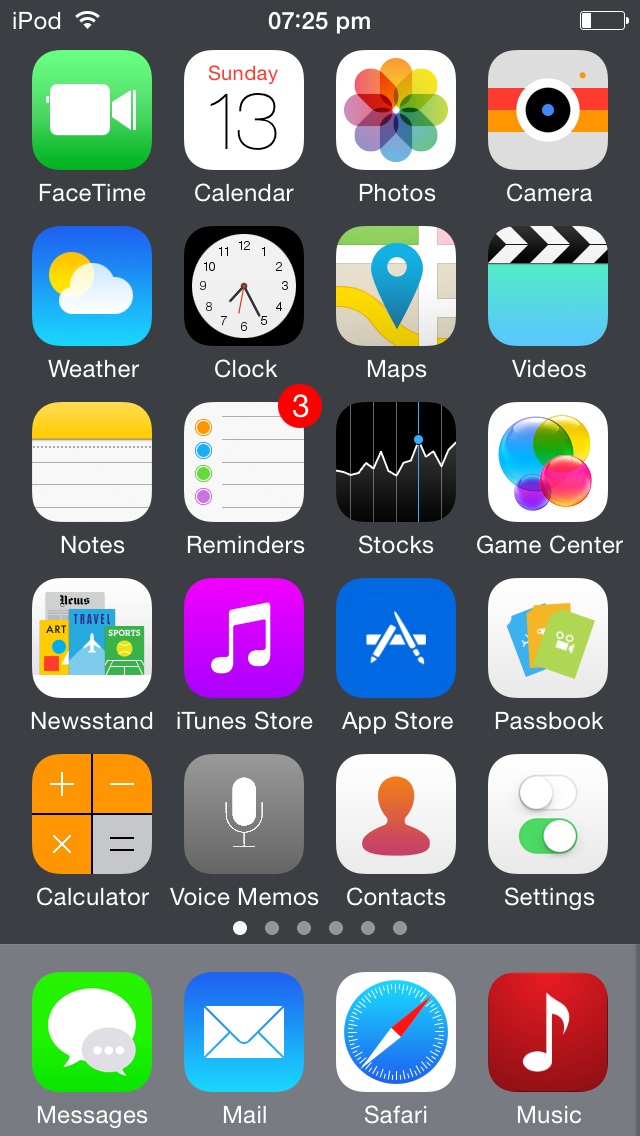Launch Safari from the dock
Image resolution: width=640 pixels, height=1136 pixels.
396,1032
